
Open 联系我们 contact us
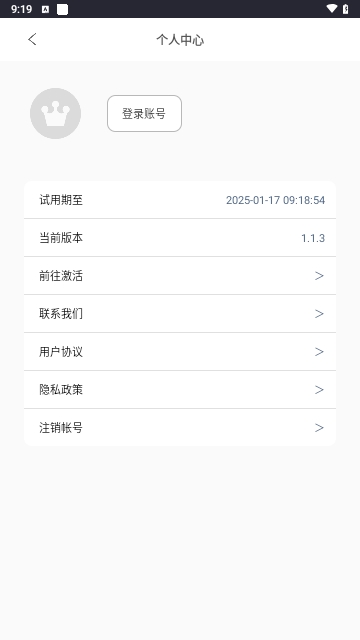[x=180, y=314]
